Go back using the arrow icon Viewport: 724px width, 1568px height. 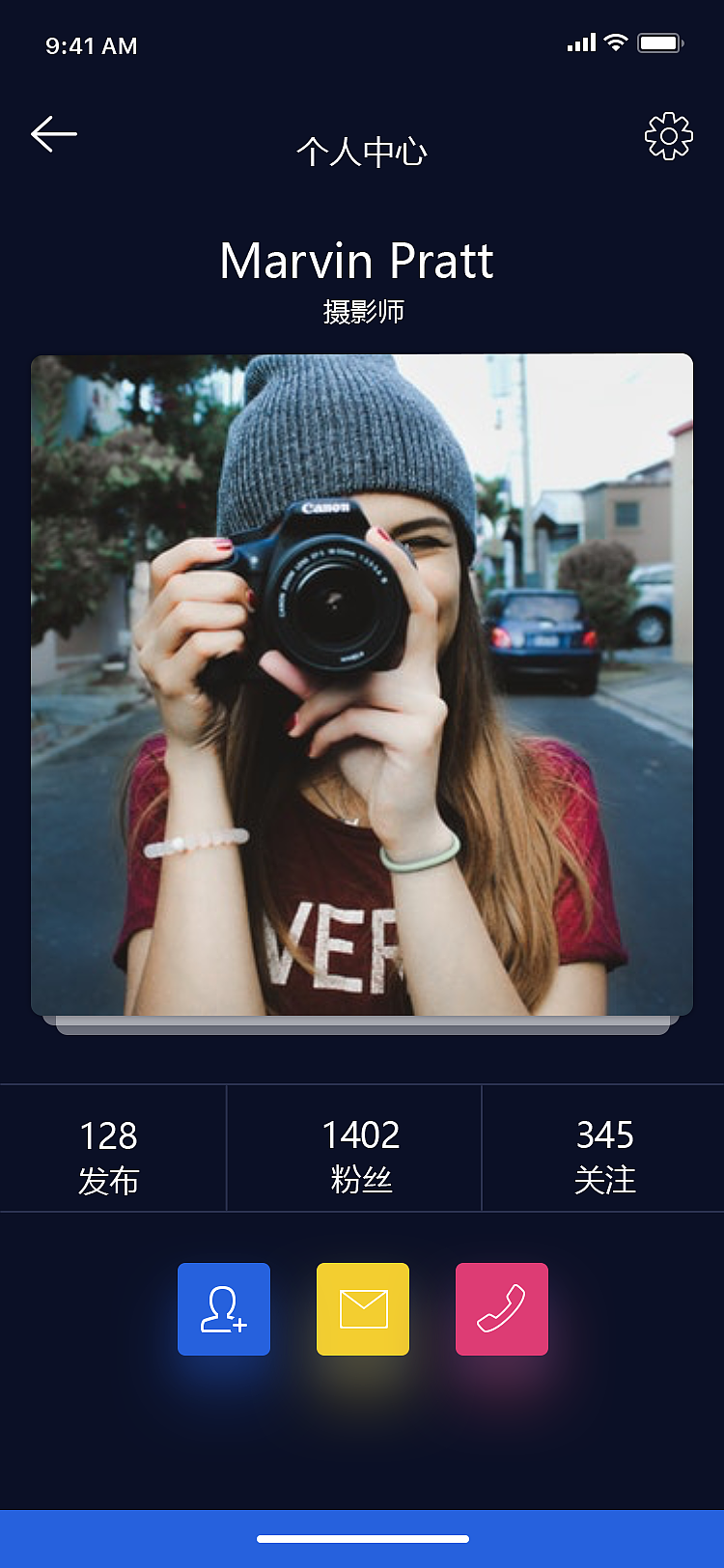coord(54,134)
